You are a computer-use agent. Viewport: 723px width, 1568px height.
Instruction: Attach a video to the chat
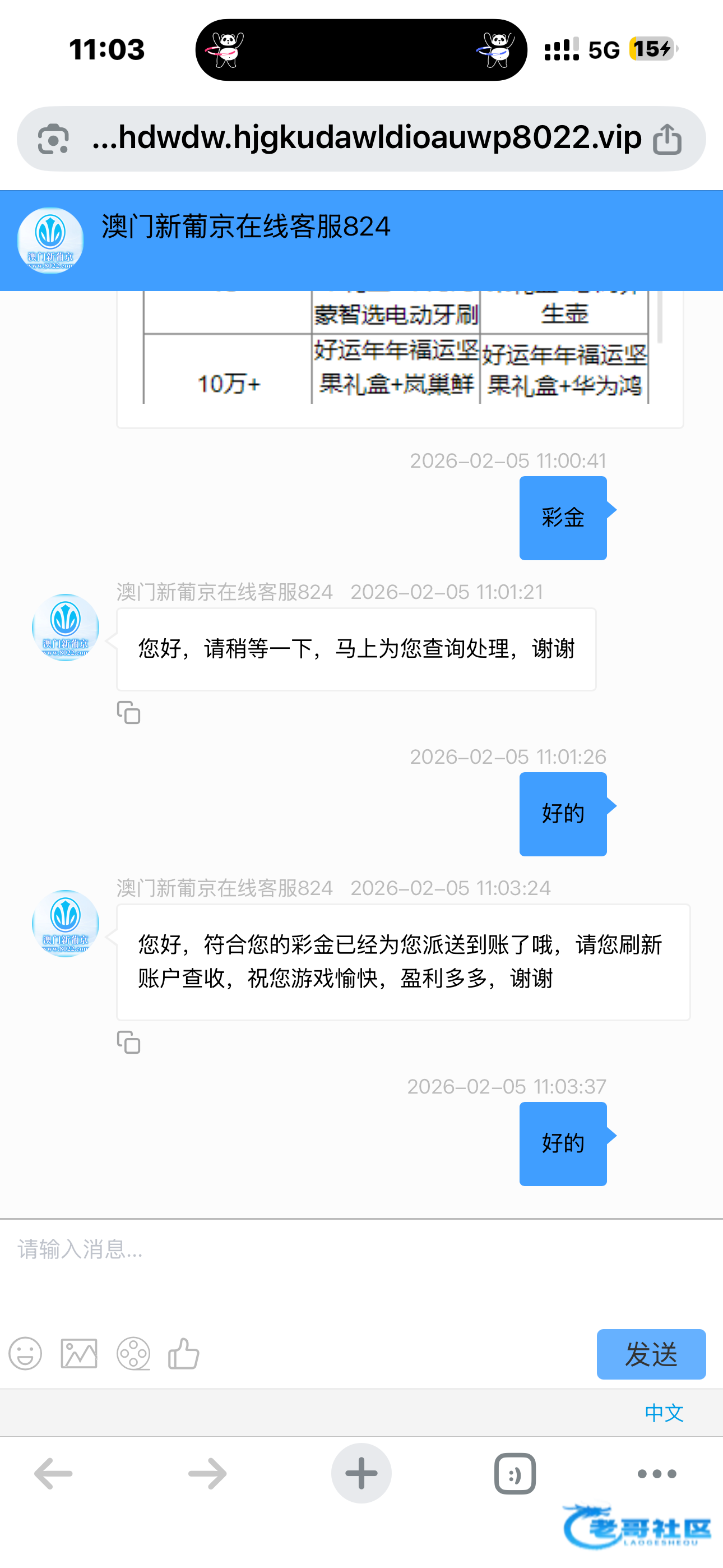[x=133, y=1354]
